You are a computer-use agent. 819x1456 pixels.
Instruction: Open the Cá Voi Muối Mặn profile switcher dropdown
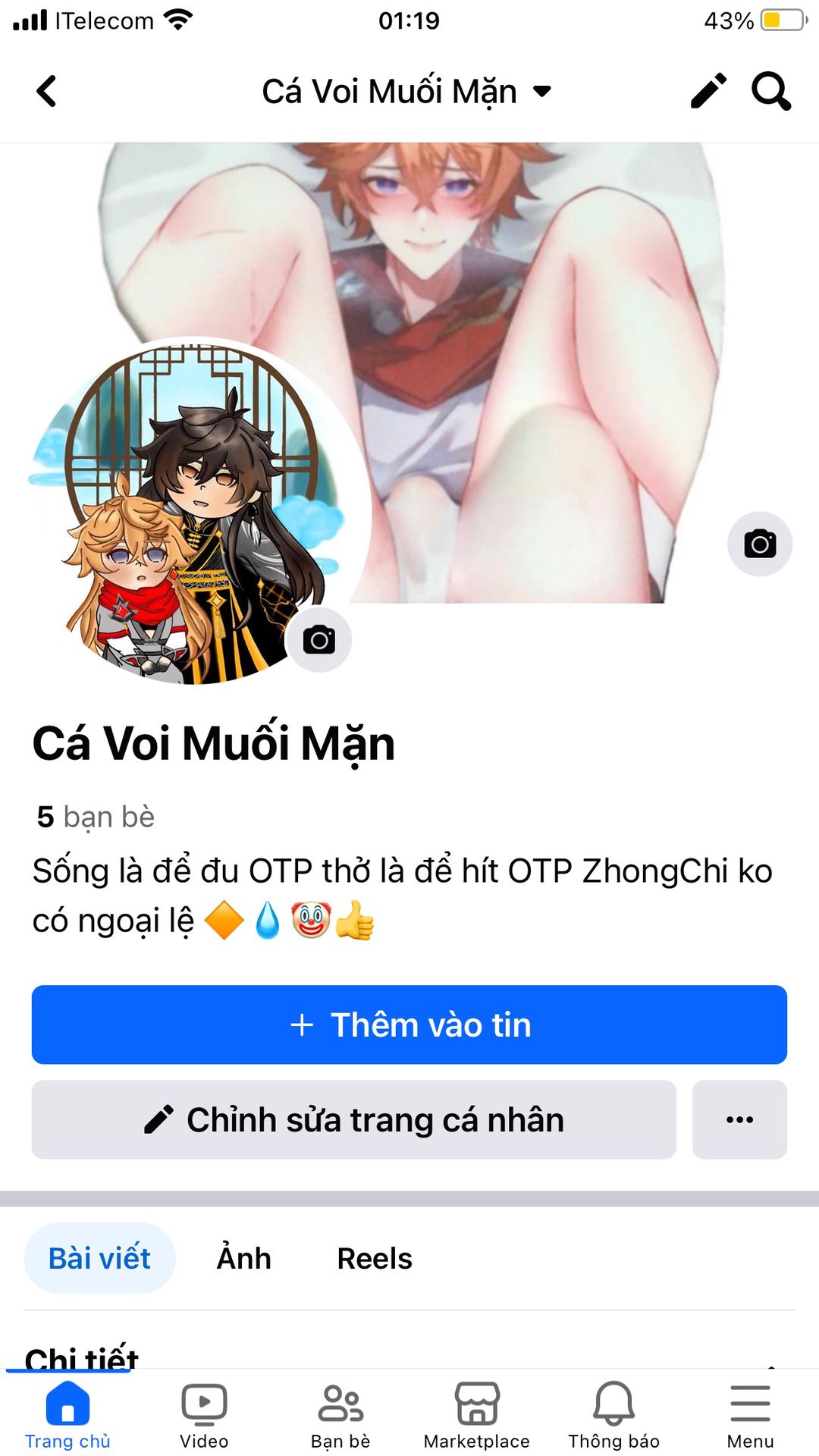[406, 92]
